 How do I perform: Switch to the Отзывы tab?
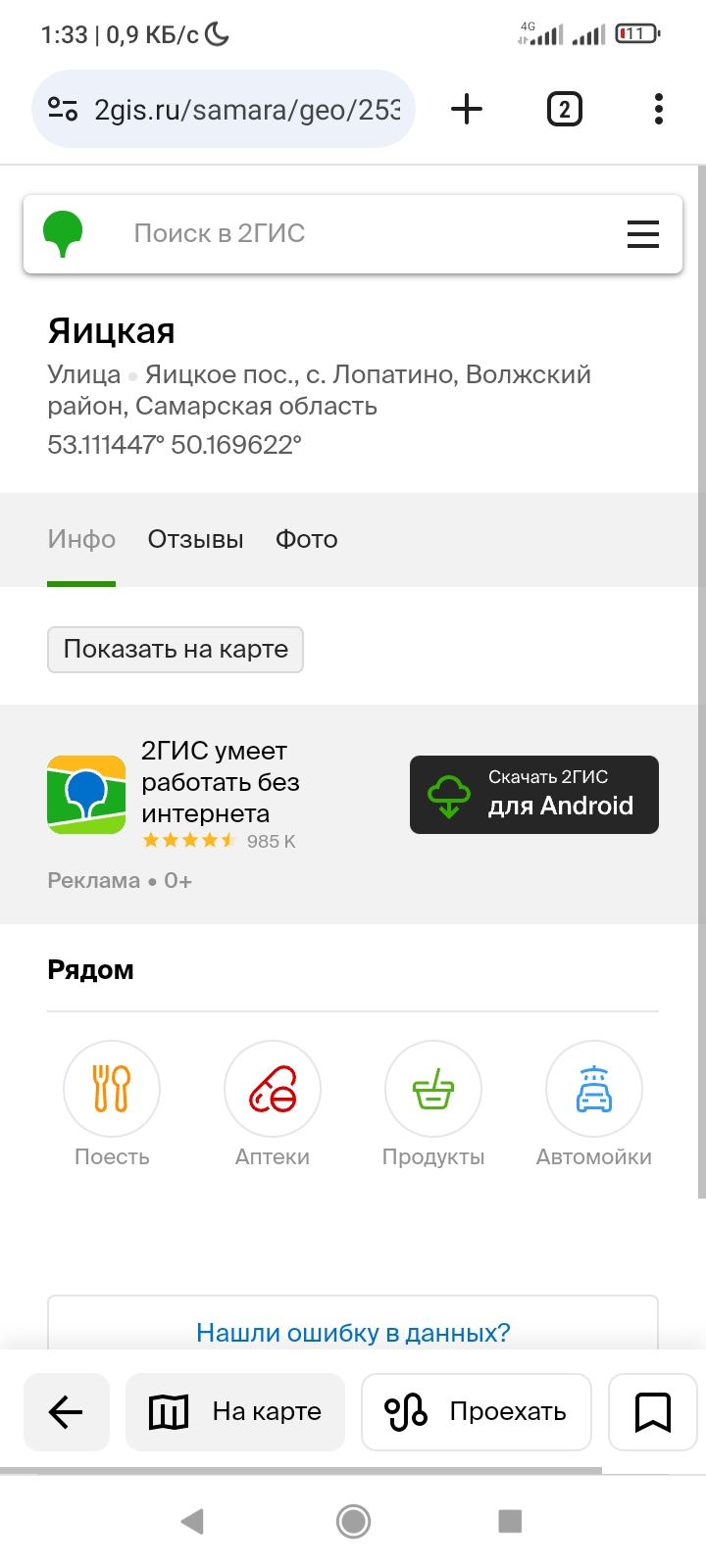click(x=195, y=539)
